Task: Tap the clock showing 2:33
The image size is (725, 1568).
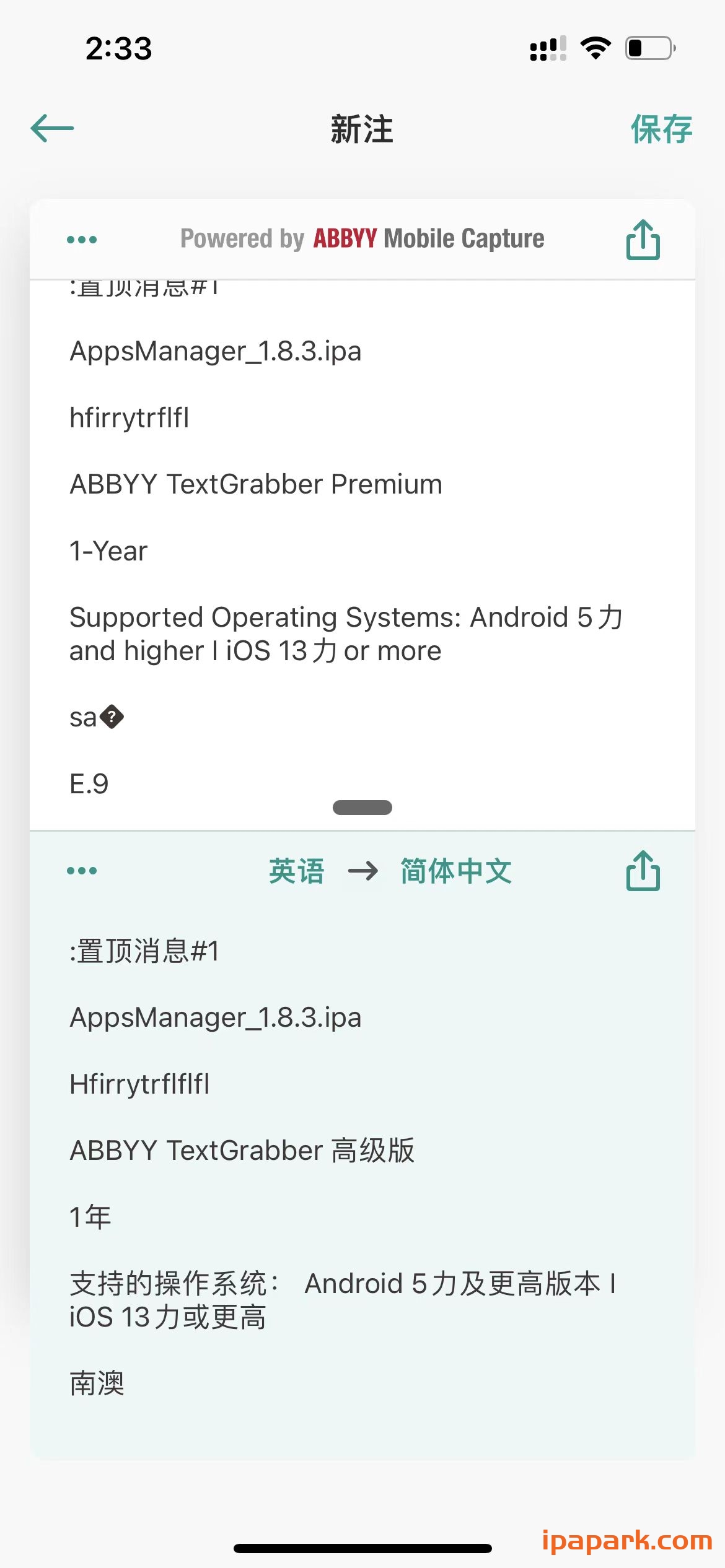Action: [117, 48]
